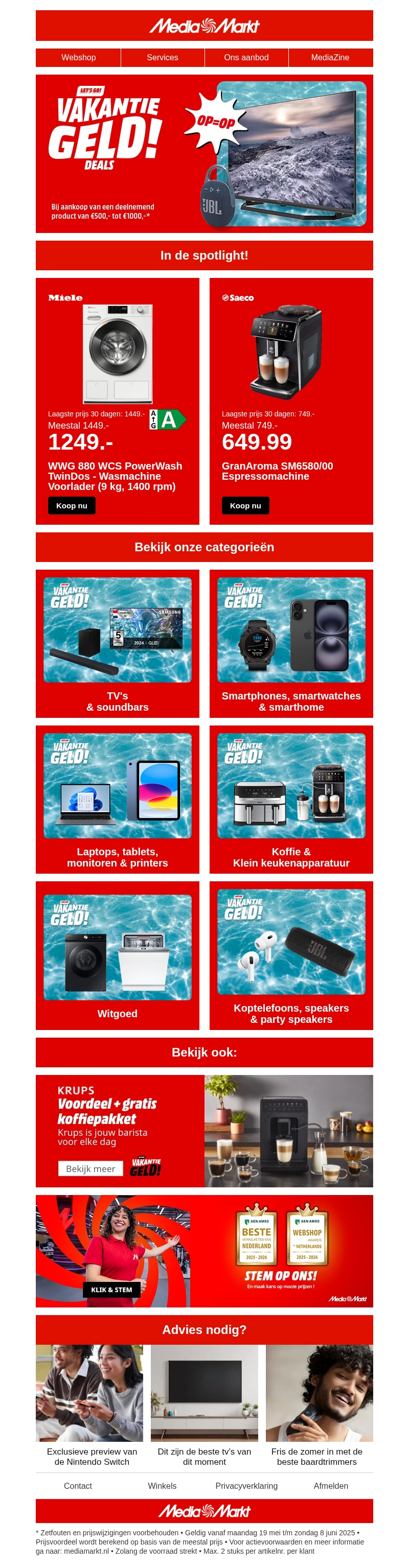The width and height of the screenshot is (409, 1568).
Task: Tap Afmelden to unsubscribe
Action: pyautogui.click(x=330, y=1486)
